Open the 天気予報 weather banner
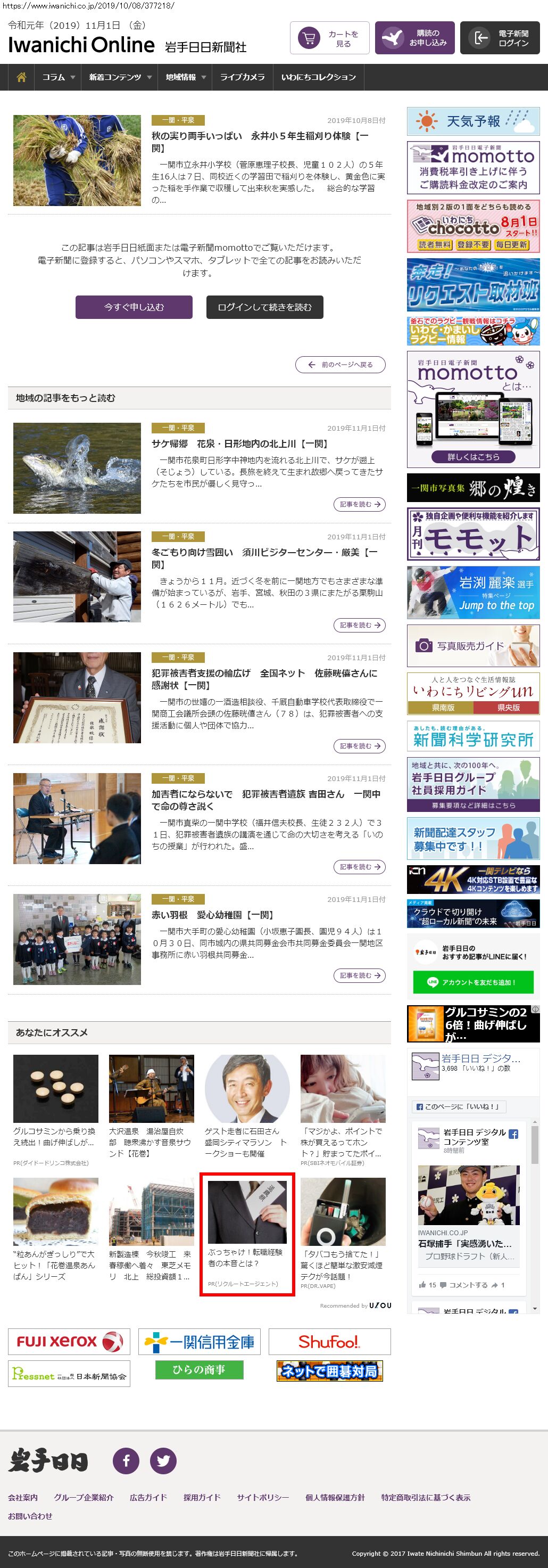 [472, 121]
